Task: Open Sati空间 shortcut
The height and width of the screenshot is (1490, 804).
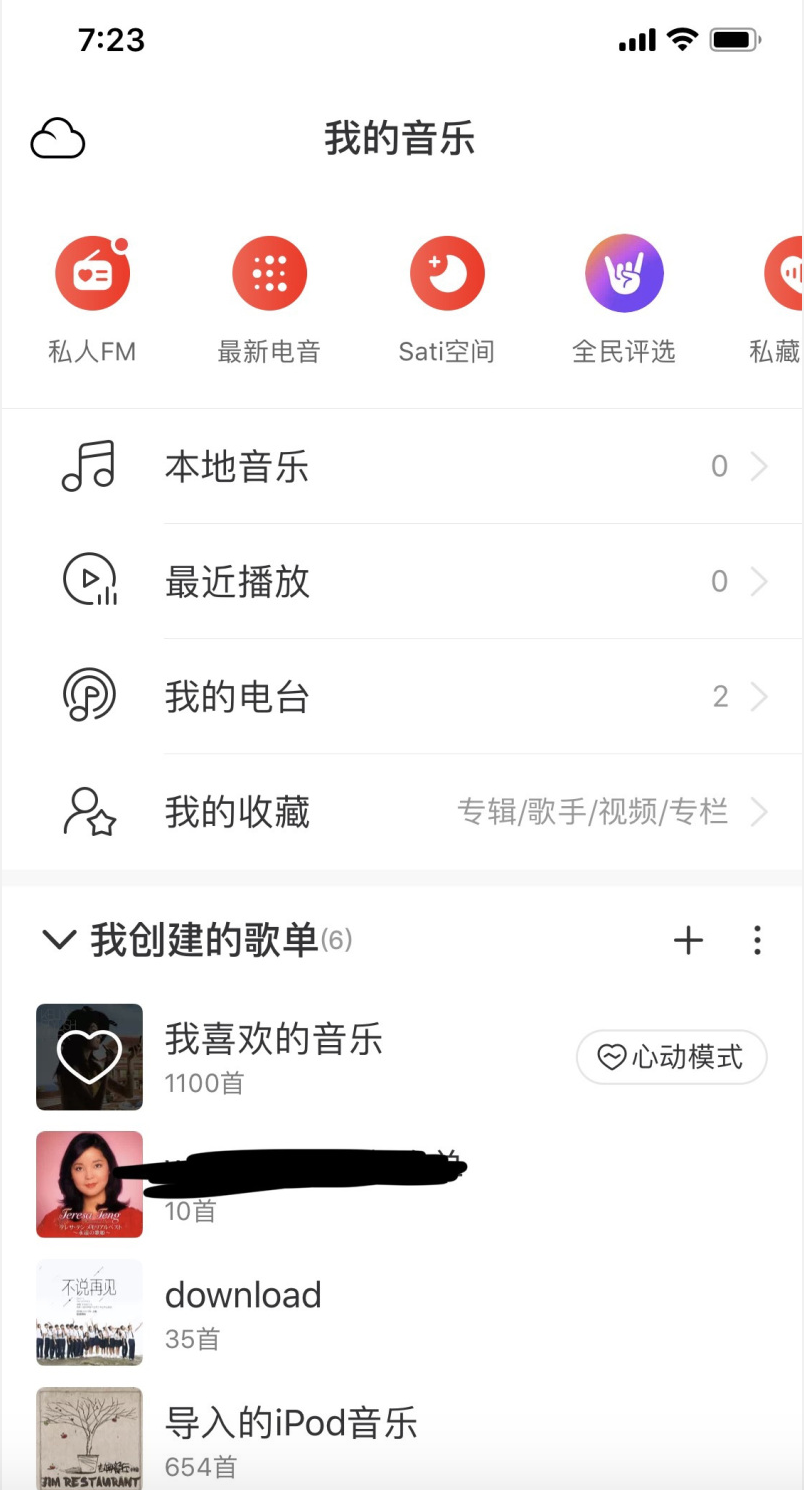Action: pos(447,273)
